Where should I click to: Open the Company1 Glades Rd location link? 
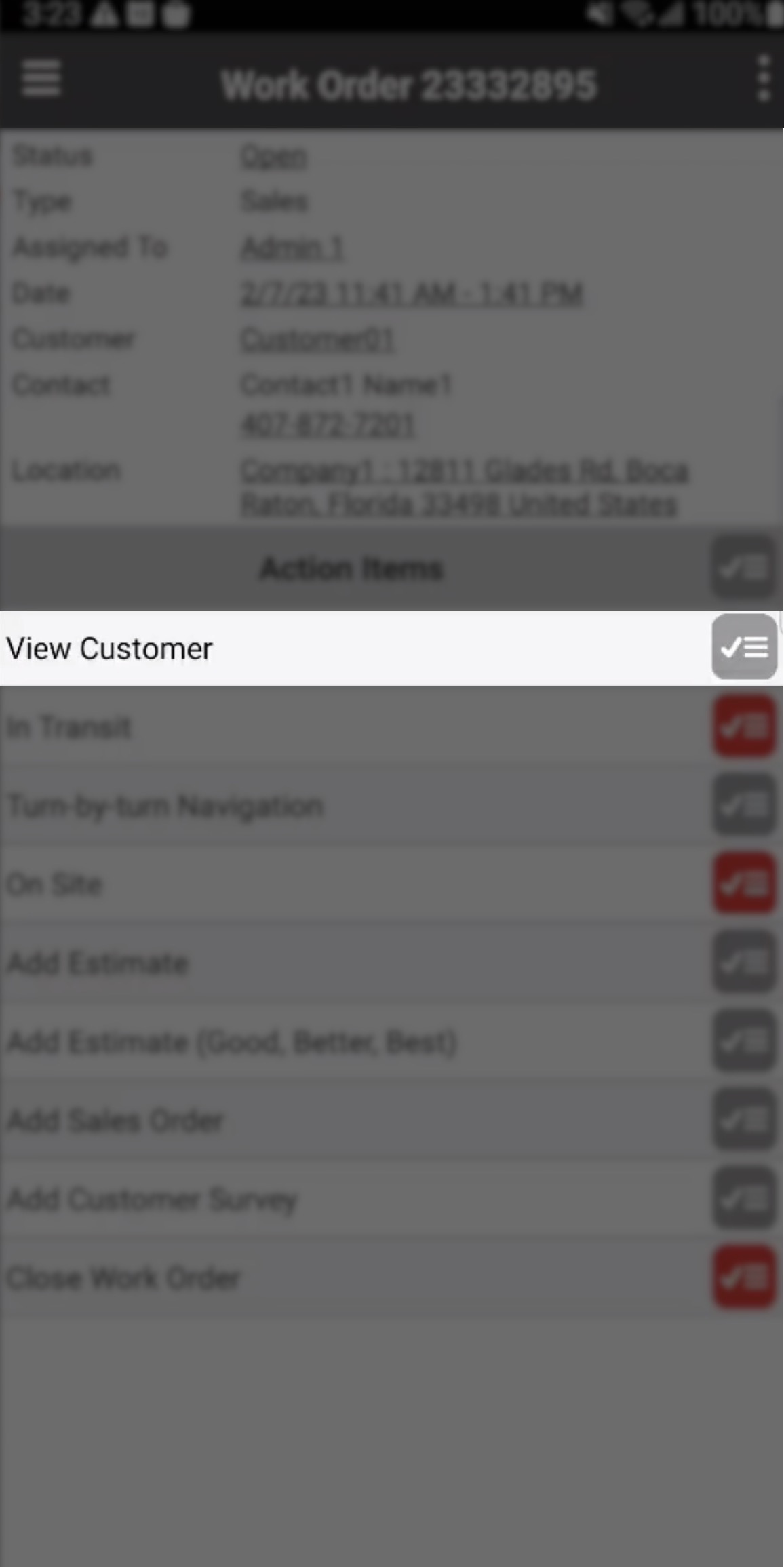point(464,487)
